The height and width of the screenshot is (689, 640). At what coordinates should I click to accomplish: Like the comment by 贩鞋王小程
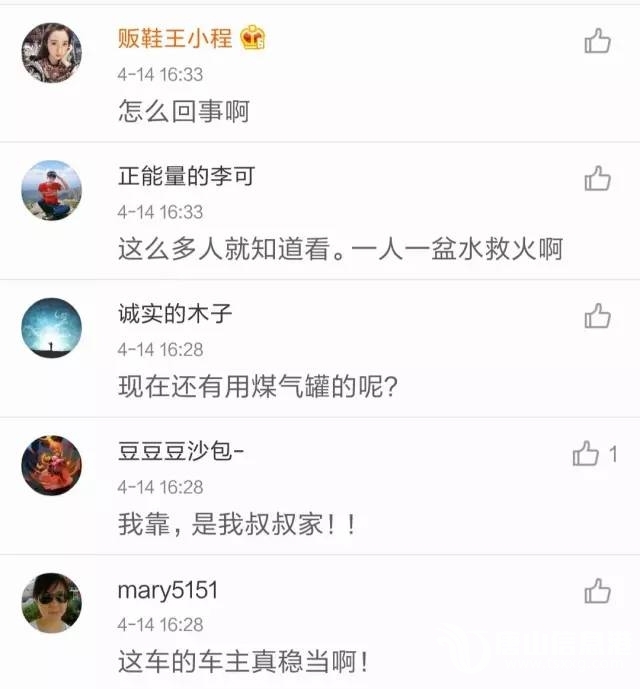tap(597, 41)
